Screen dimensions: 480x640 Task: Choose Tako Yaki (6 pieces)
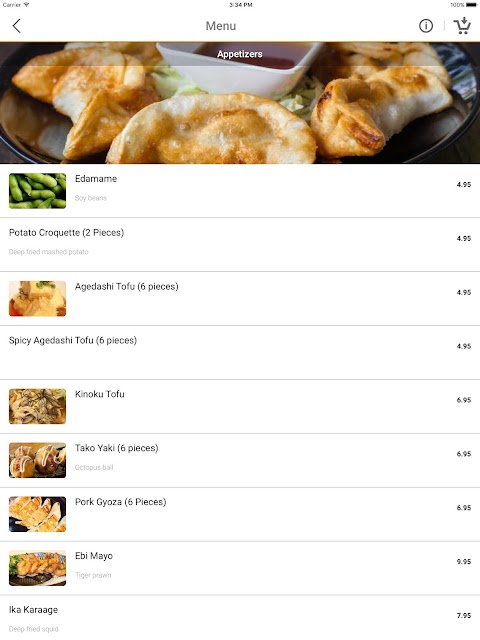pos(240,460)
